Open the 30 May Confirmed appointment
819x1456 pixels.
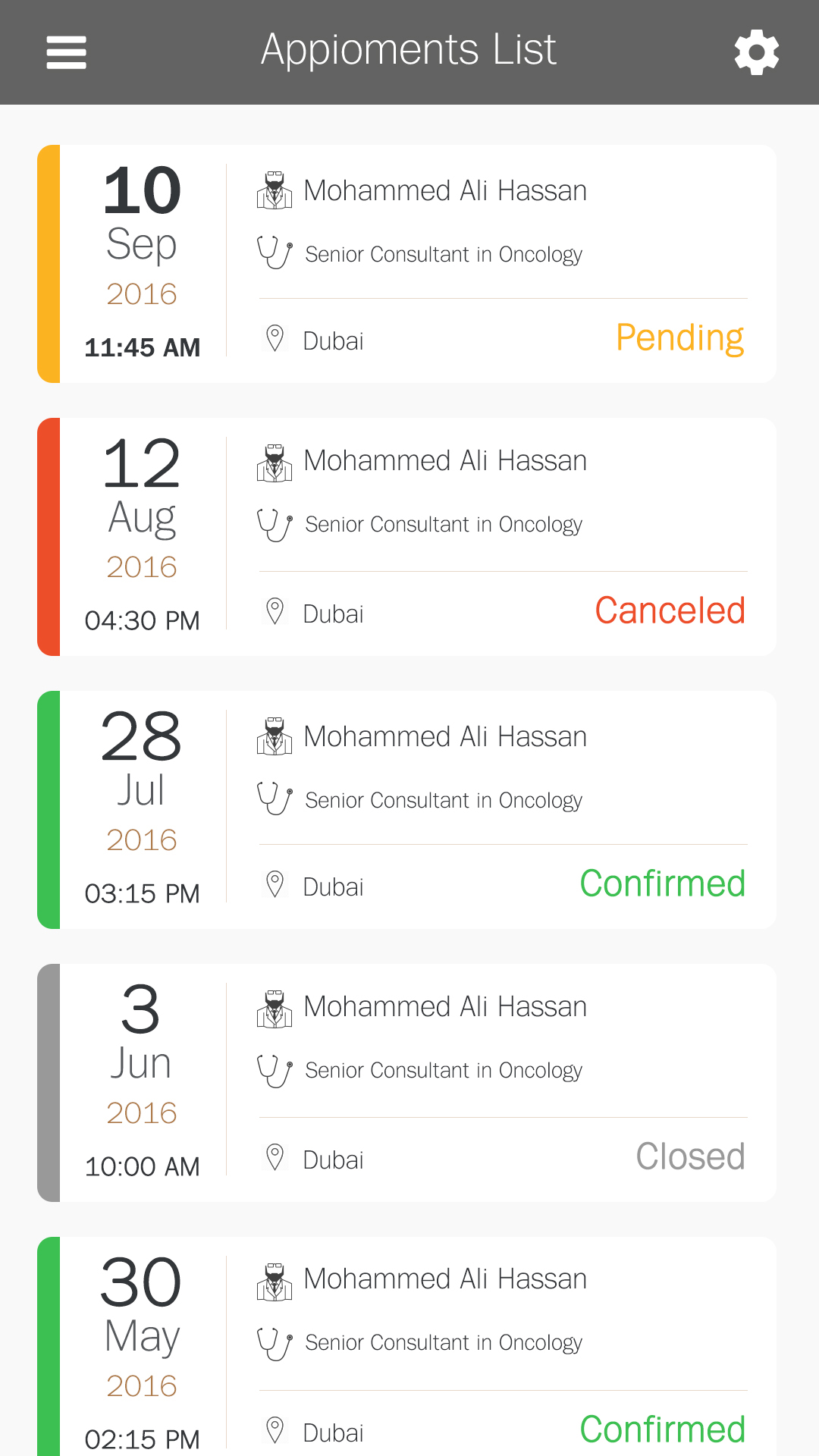pos(406,1346)
